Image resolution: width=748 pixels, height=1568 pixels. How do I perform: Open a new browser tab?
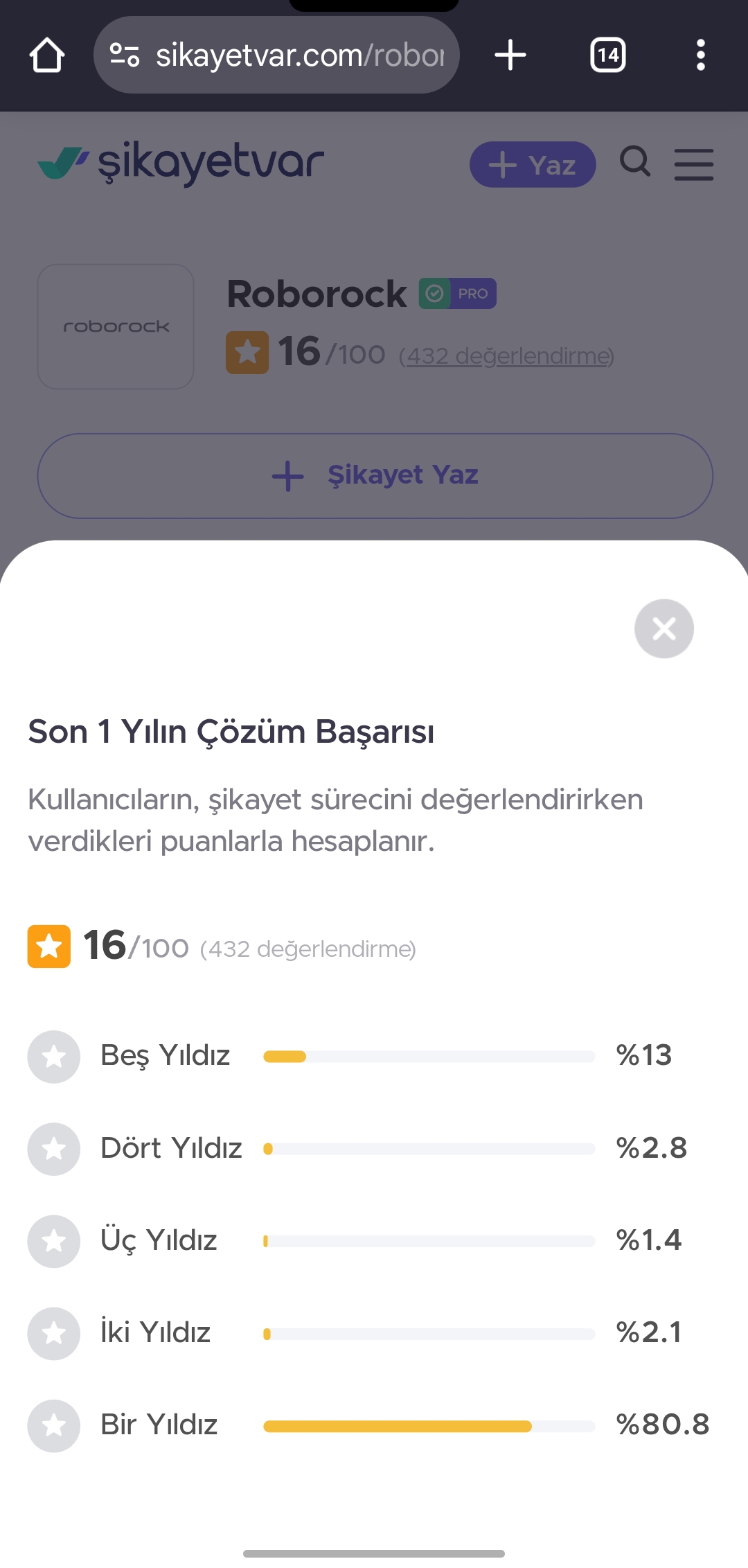pos(510,55)
